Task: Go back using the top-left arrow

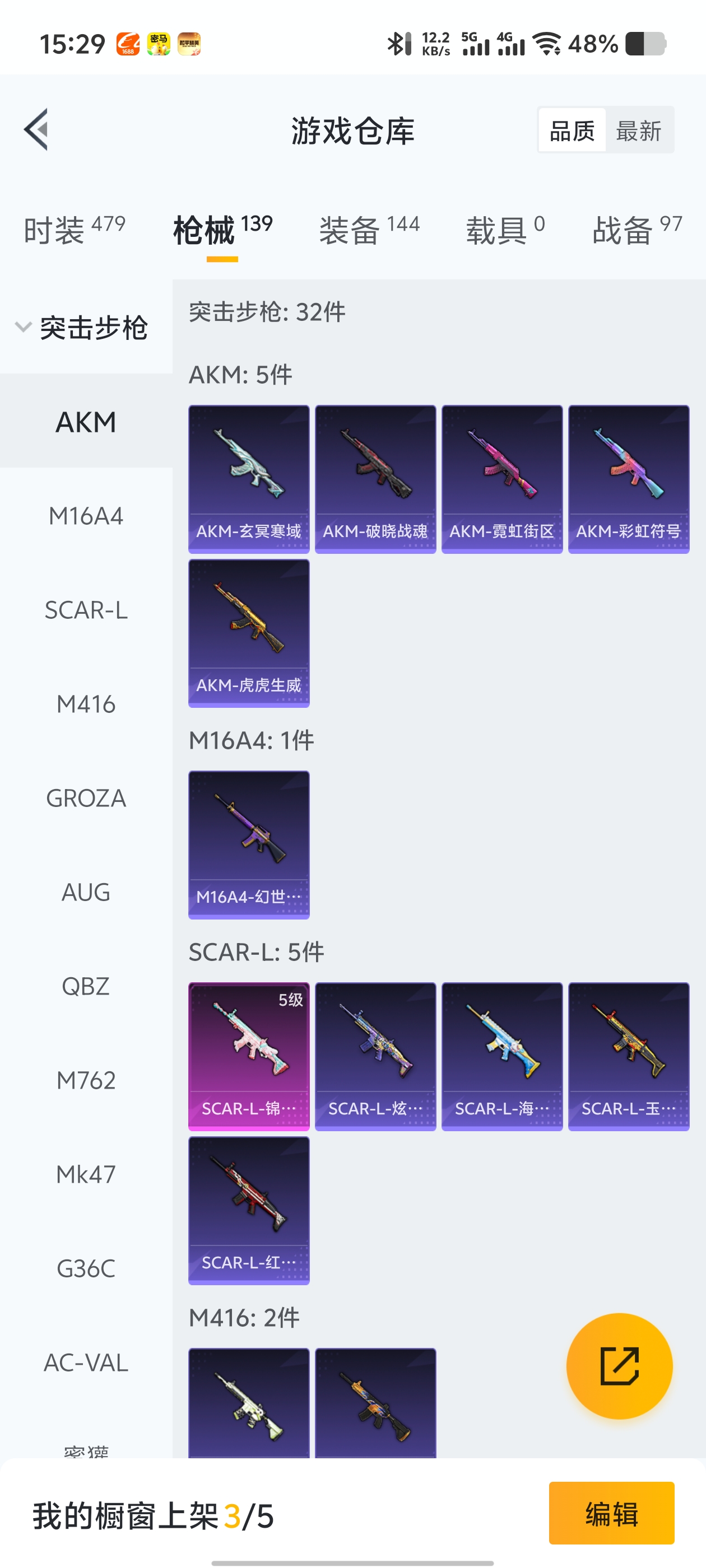Action: tap(36, 130)
